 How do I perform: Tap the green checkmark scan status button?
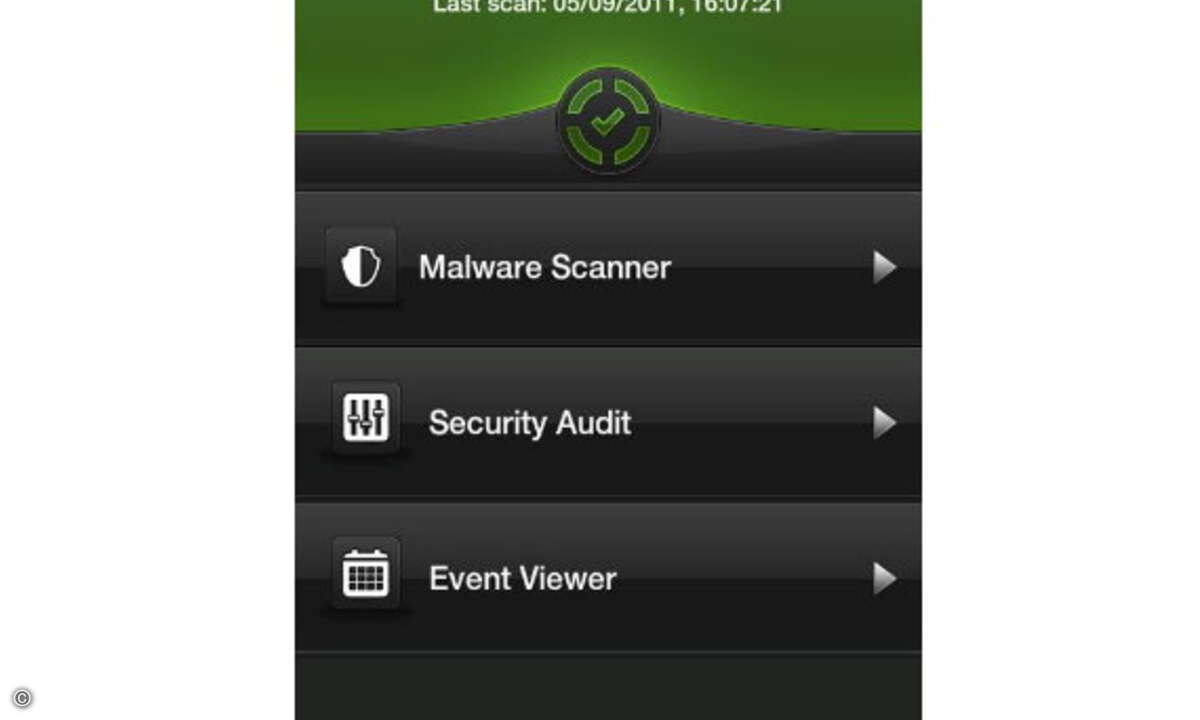pyautogui.click(x=607, y=122)
